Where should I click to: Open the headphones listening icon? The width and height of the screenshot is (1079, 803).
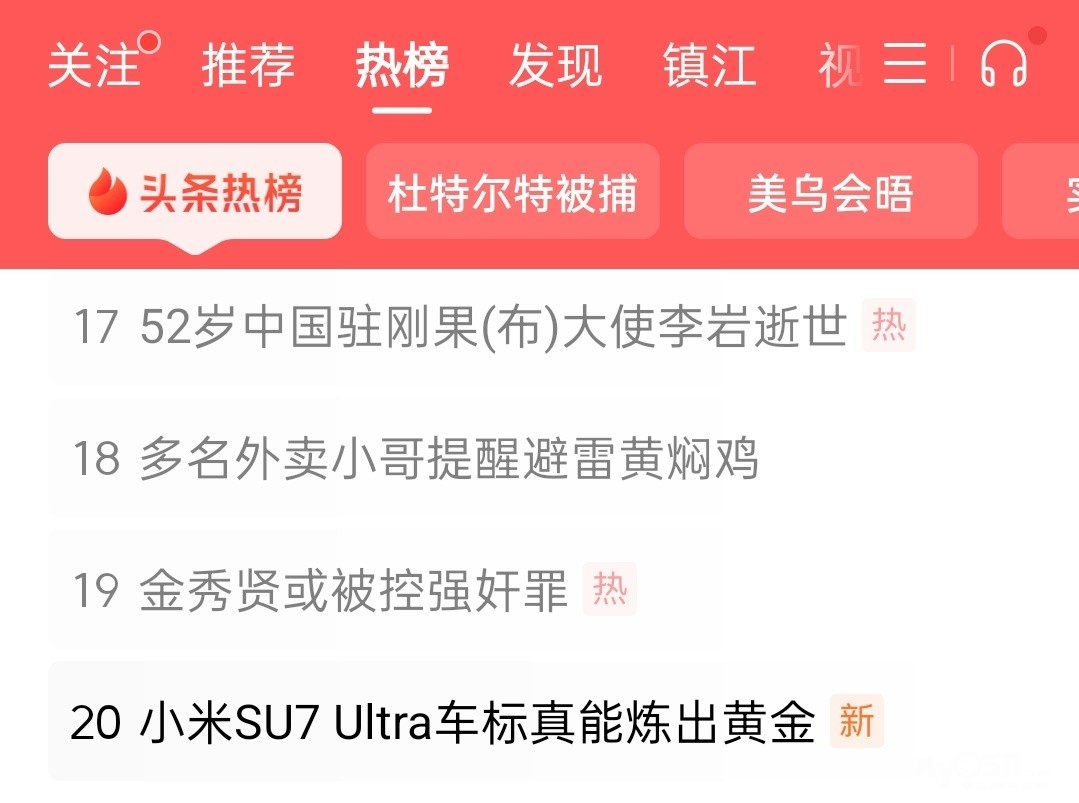[1004, 66]
